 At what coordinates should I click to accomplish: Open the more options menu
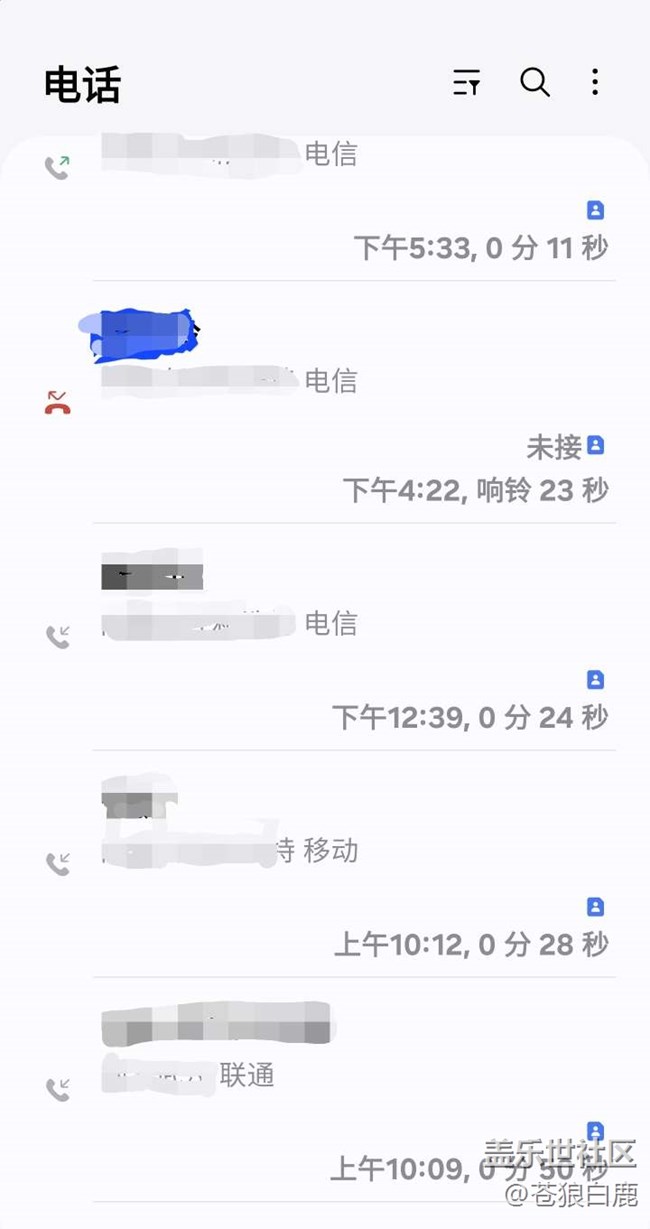click(x=595, y=83)
